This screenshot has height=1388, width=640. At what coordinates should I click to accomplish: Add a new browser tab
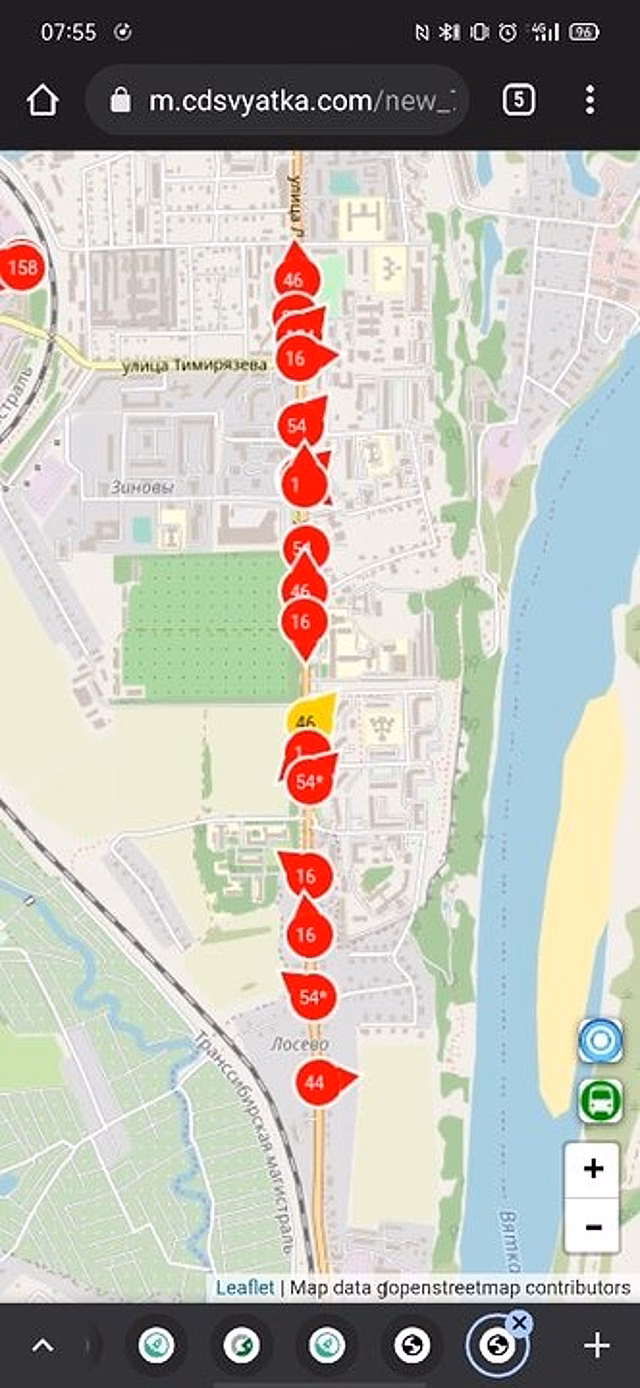pos(596,1345)
